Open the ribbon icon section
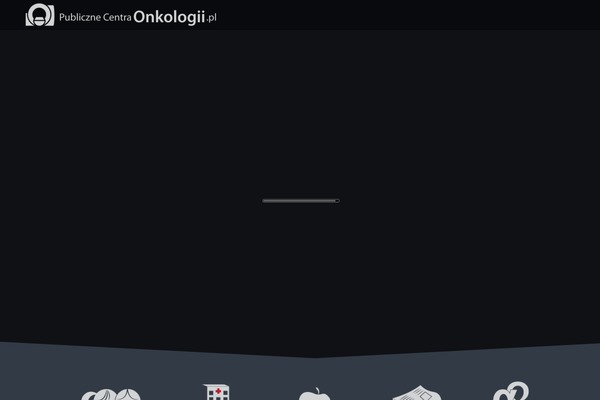Image resolution: width=600 pixels, height=400 pixels. pos(510,391)
